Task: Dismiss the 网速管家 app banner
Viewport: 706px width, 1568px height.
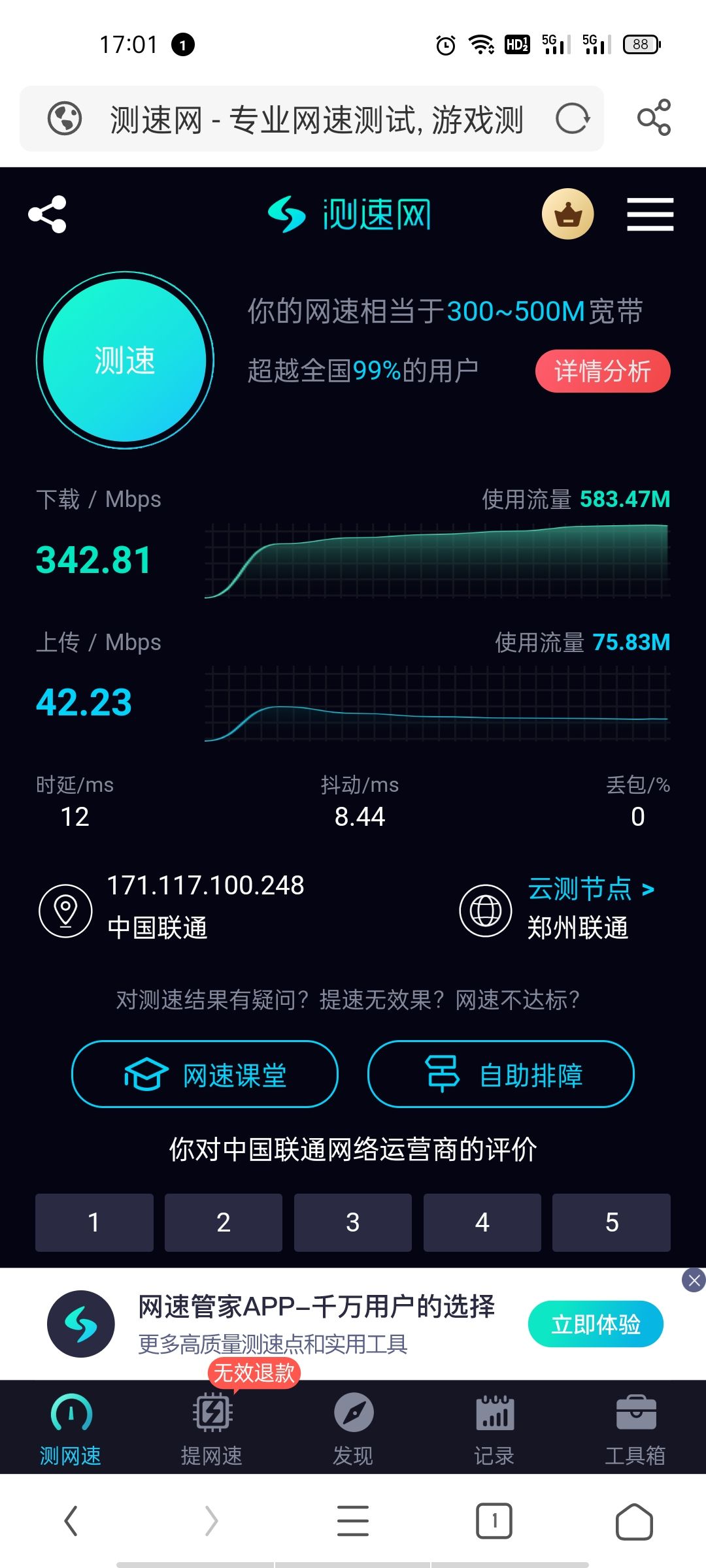Action: (x=694, y=1280)
